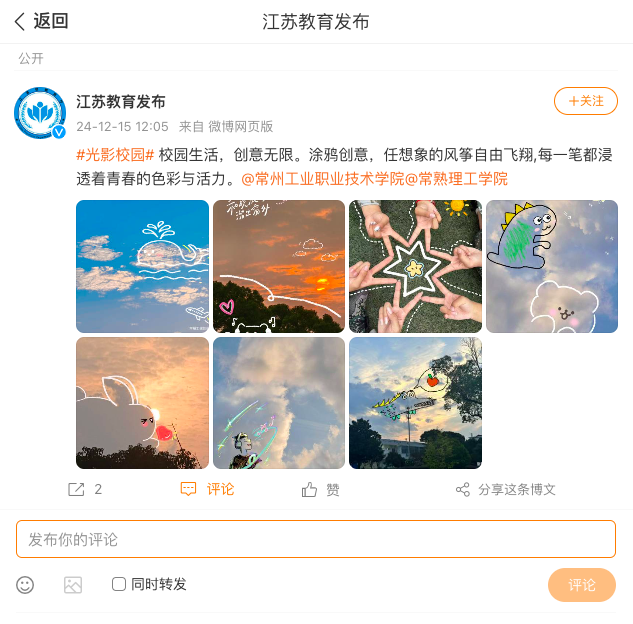View the rabbit cloud sunset photo
This screenshot has width=633, height=624.
(143, 402)
